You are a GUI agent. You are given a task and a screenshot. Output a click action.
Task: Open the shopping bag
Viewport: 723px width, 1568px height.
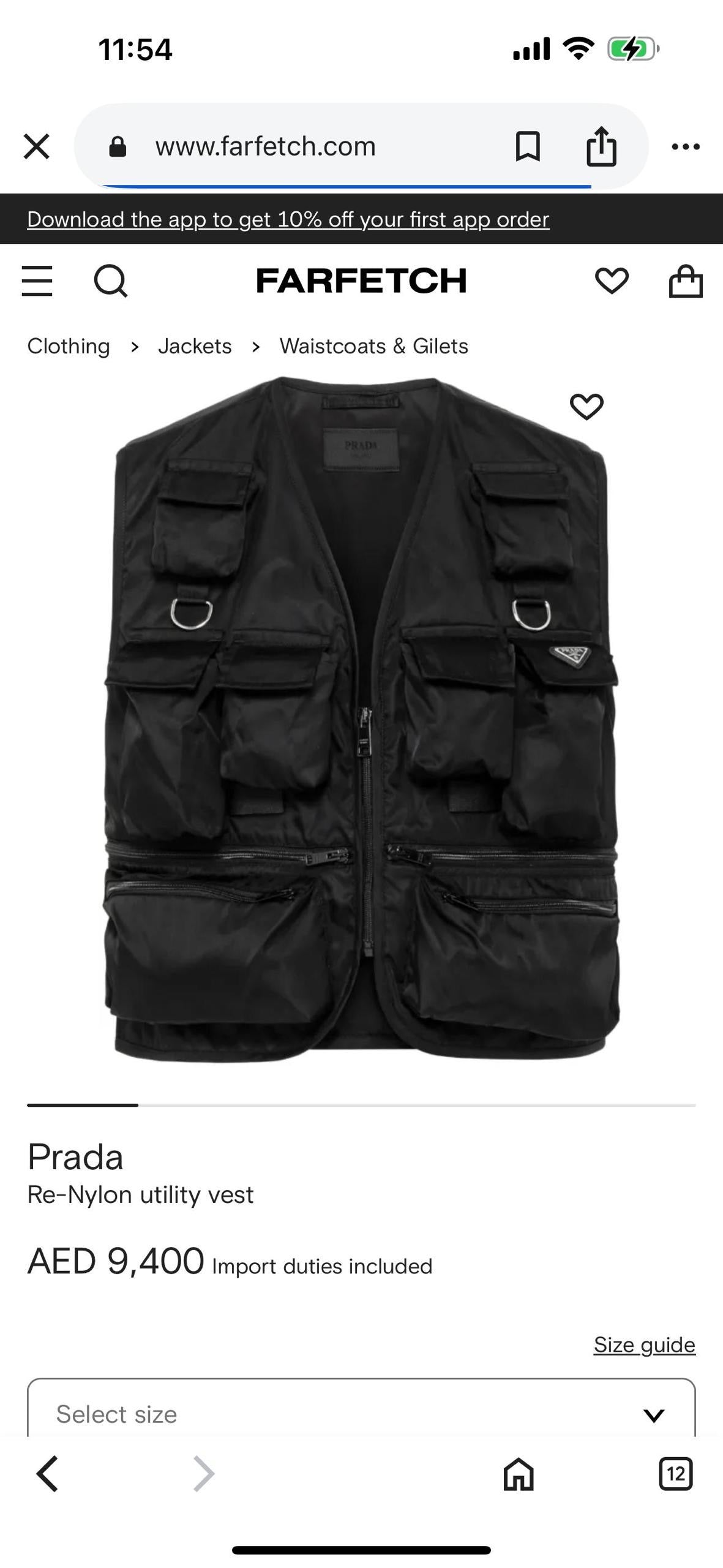click(685, 281)
